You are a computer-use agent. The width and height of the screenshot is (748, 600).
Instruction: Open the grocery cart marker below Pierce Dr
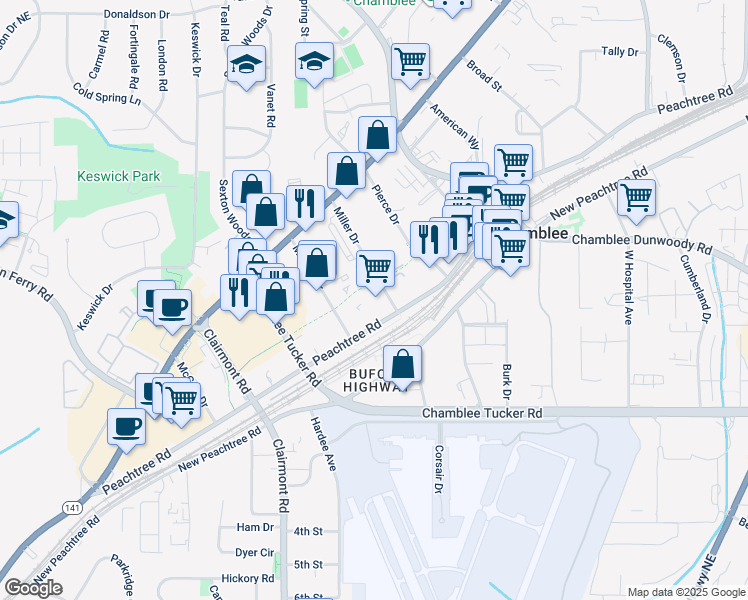375,271
